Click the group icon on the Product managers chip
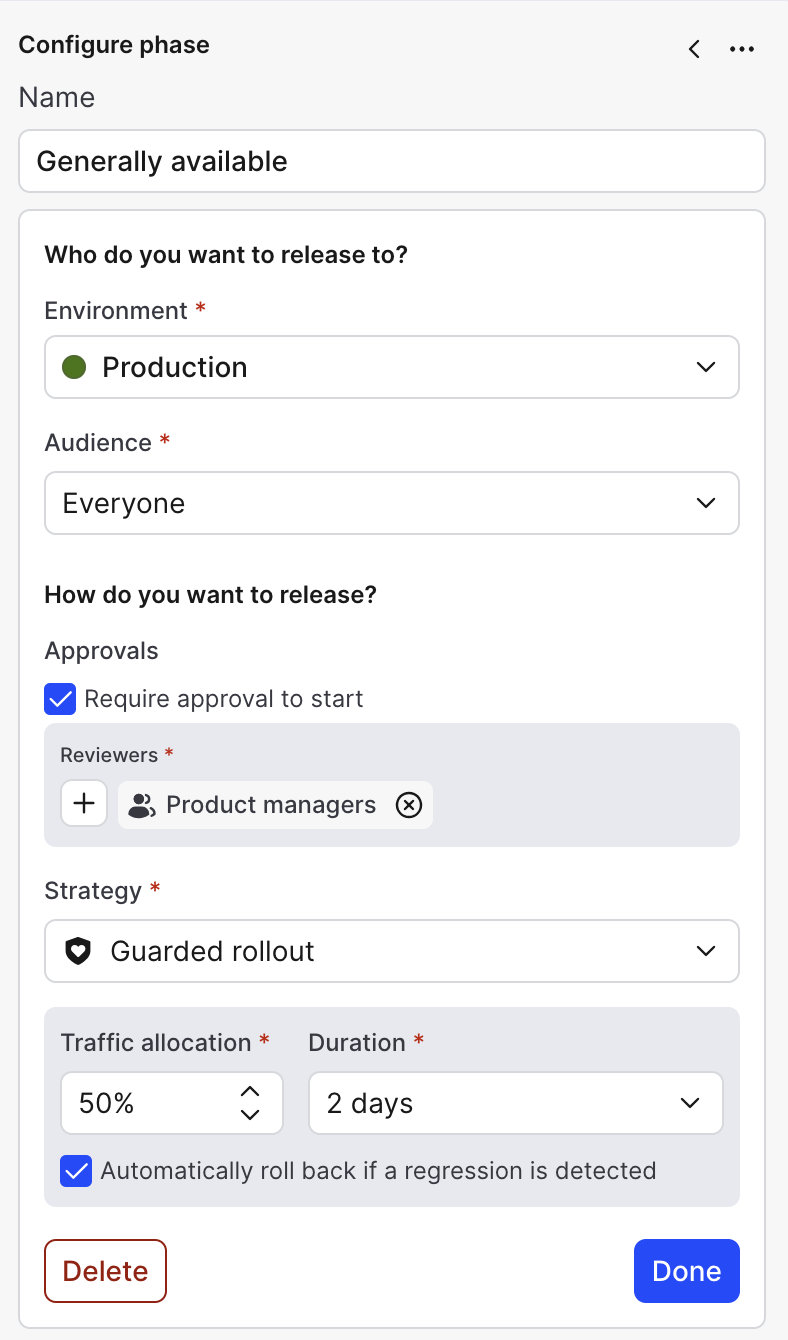Image resolution: width=788 pixels, height=1340 pixels. click(141, 805)
